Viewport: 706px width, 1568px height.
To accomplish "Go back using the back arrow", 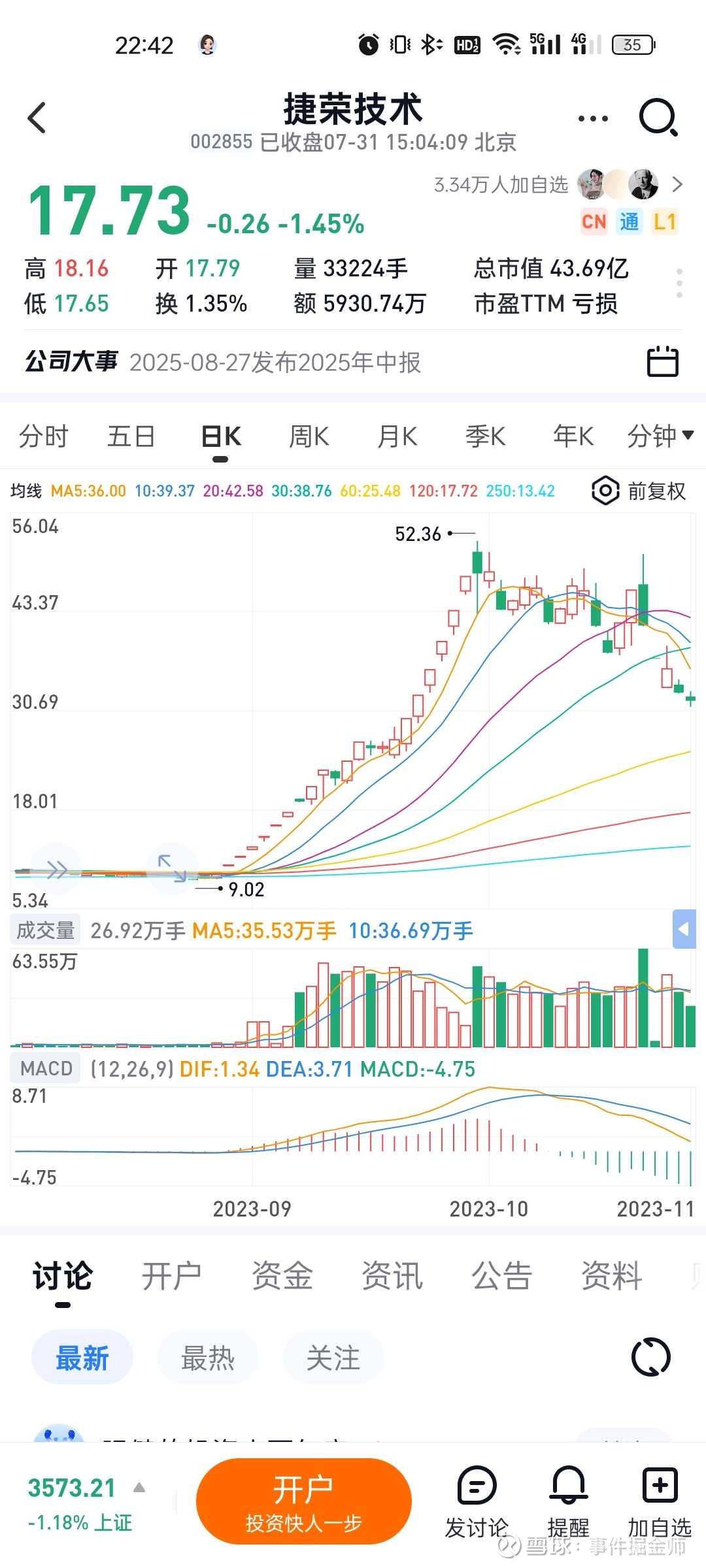I will coord(37,118).
